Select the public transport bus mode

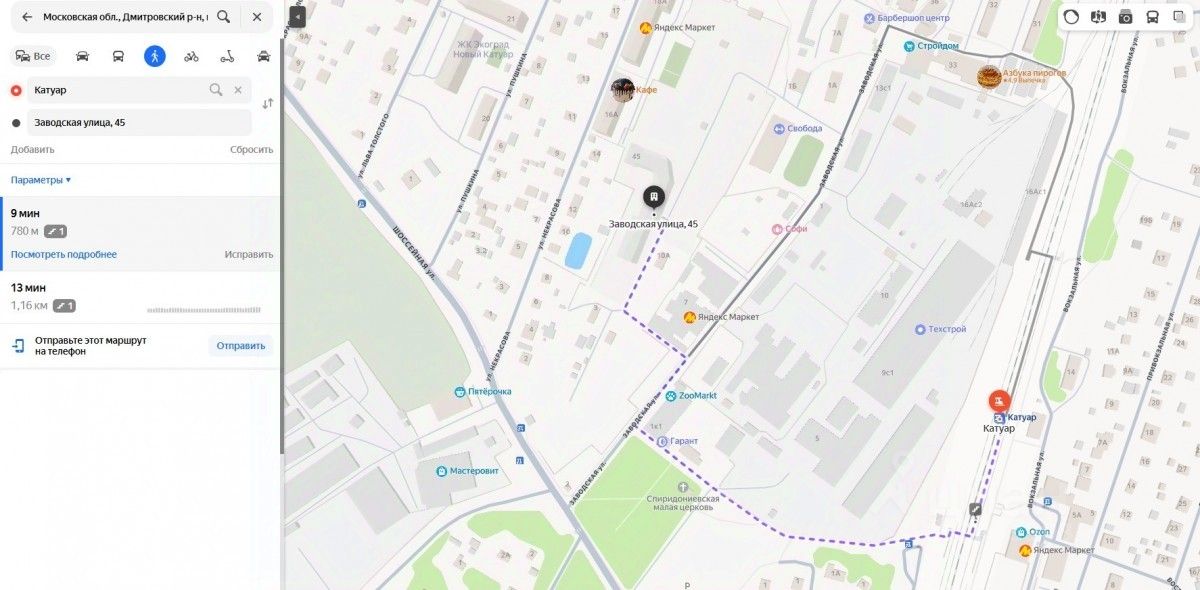118,56
